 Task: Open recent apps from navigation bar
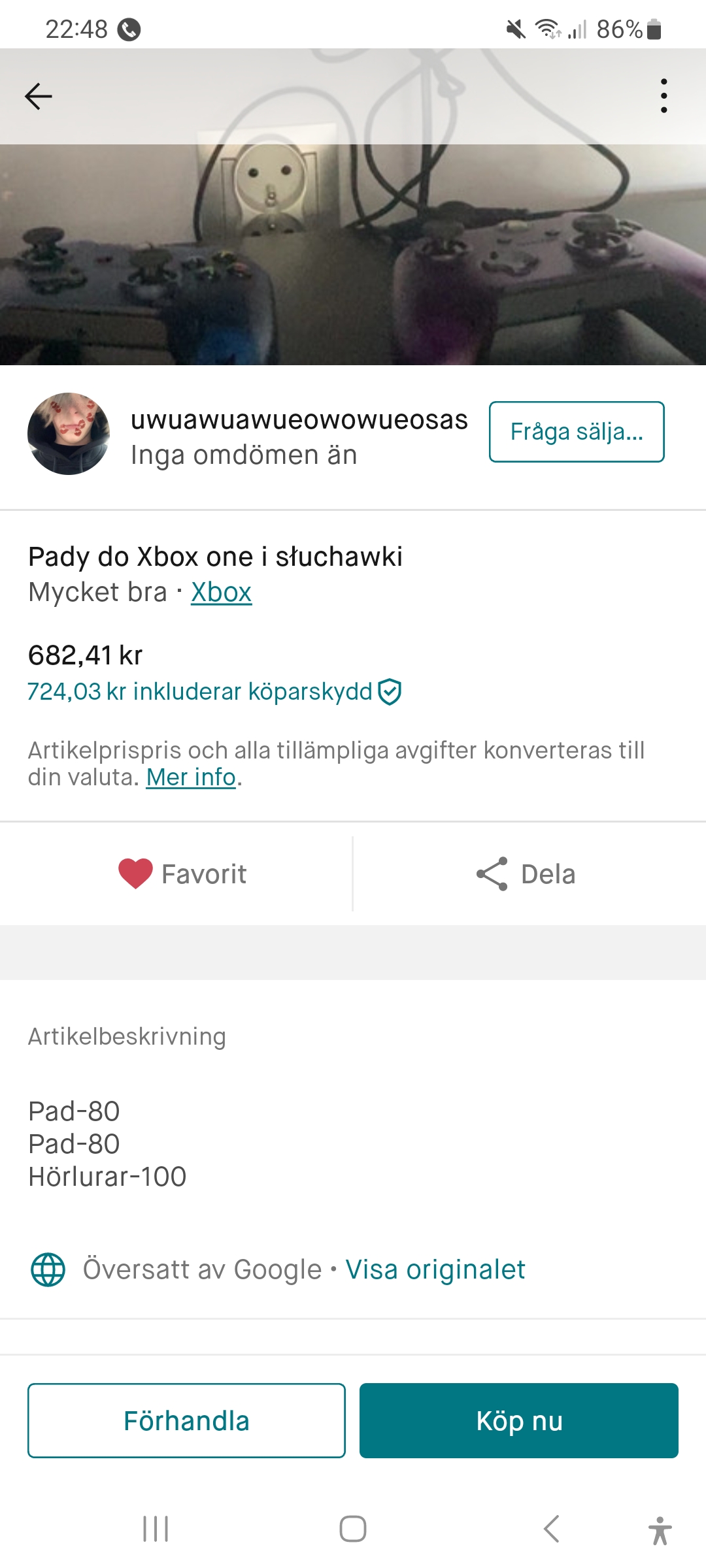[156, 1529]
